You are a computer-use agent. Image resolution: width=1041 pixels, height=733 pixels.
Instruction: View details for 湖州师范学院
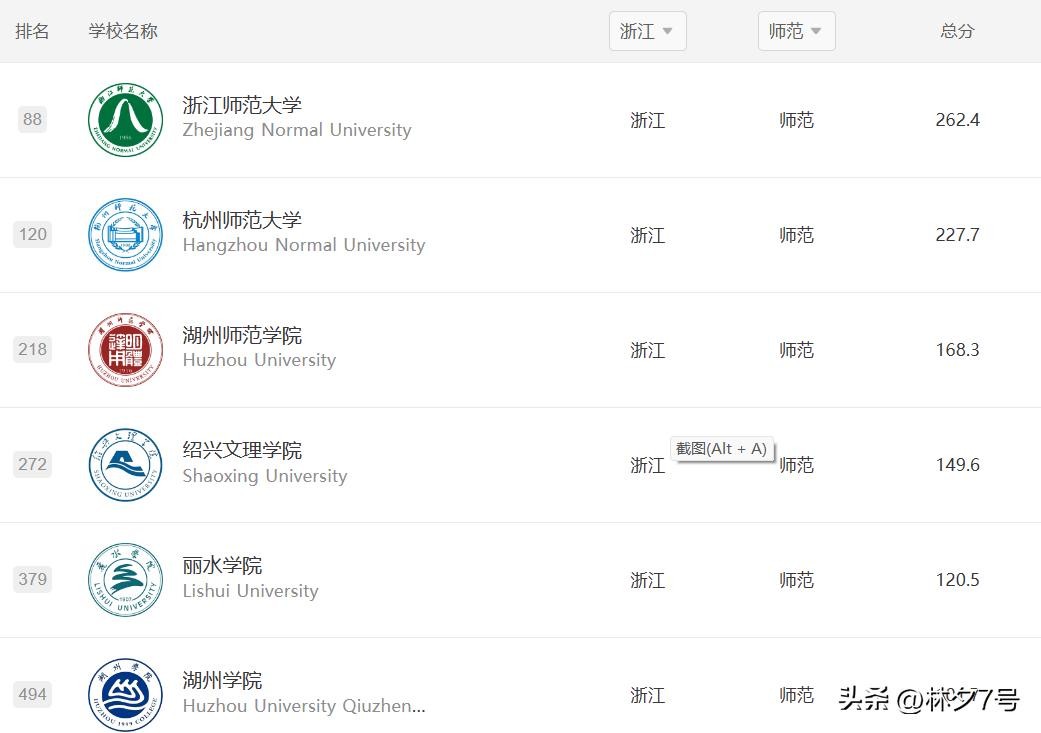[242, 335]
